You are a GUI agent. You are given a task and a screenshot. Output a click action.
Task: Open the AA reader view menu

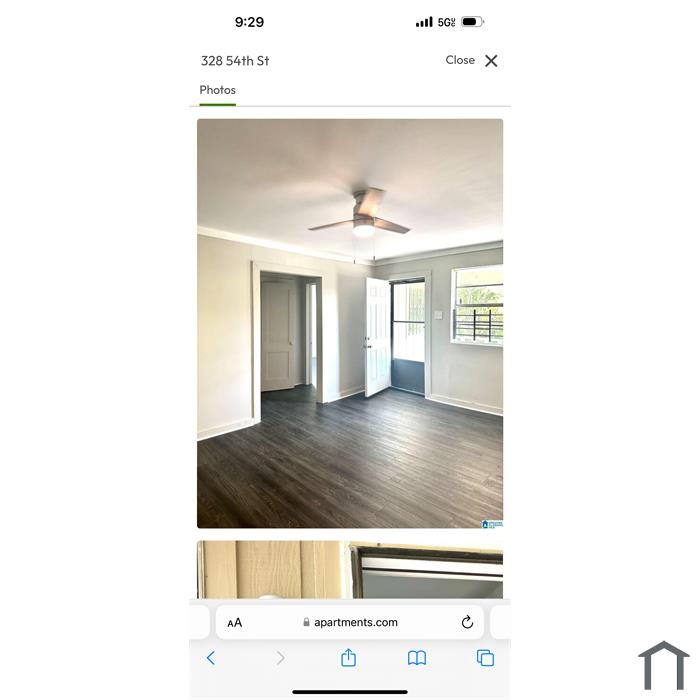coord(235,623)
